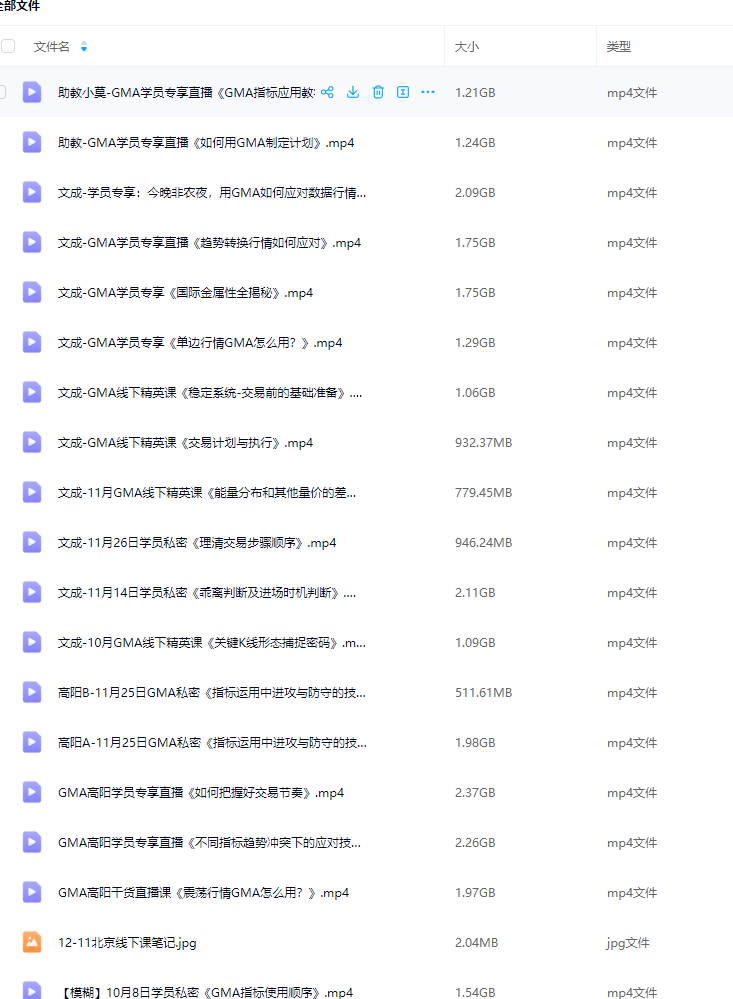Open 文成-GMA学员专享《国际金属性全揭秘》.mp4
This screenshot has width=733, height=999.
pos(185,293)
